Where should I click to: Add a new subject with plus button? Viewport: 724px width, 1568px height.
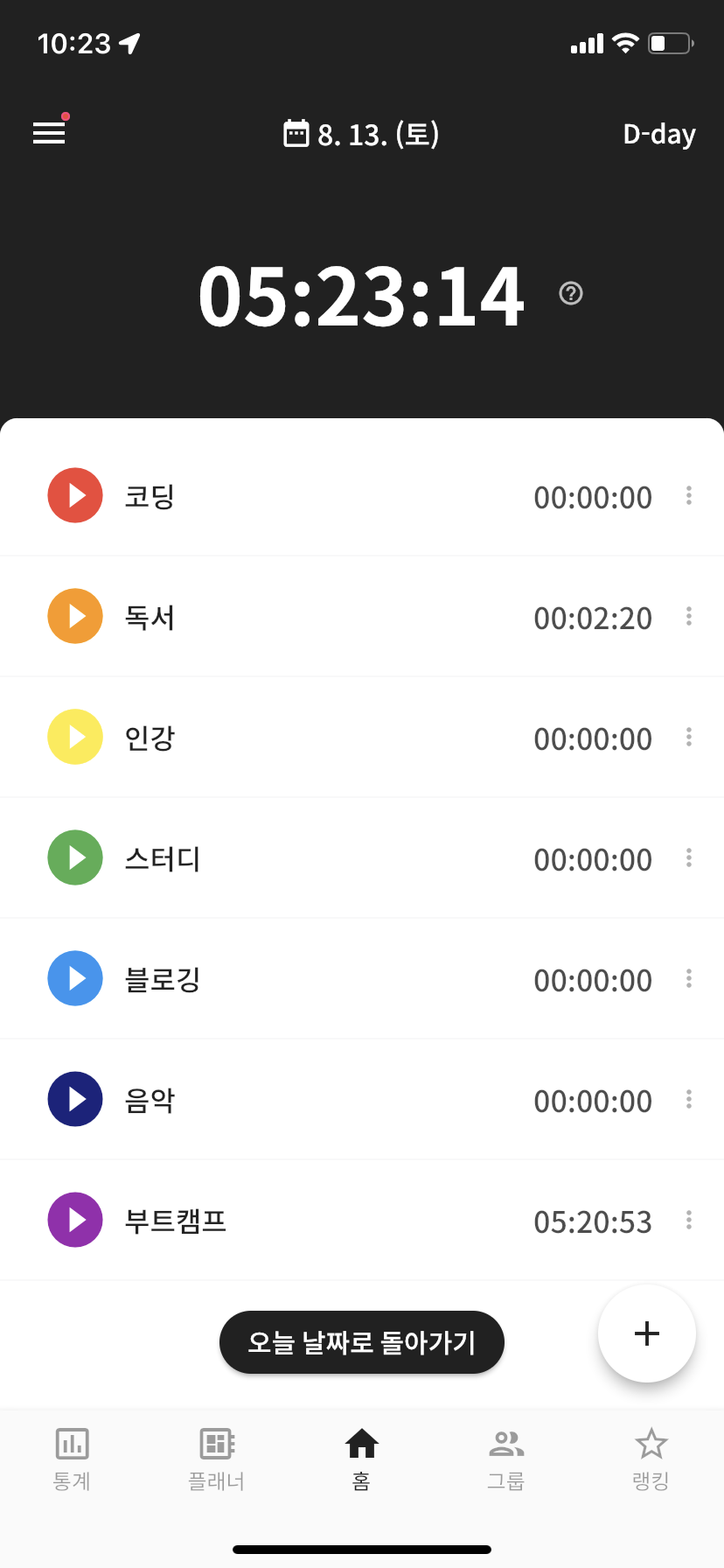tap(646, 1333)
